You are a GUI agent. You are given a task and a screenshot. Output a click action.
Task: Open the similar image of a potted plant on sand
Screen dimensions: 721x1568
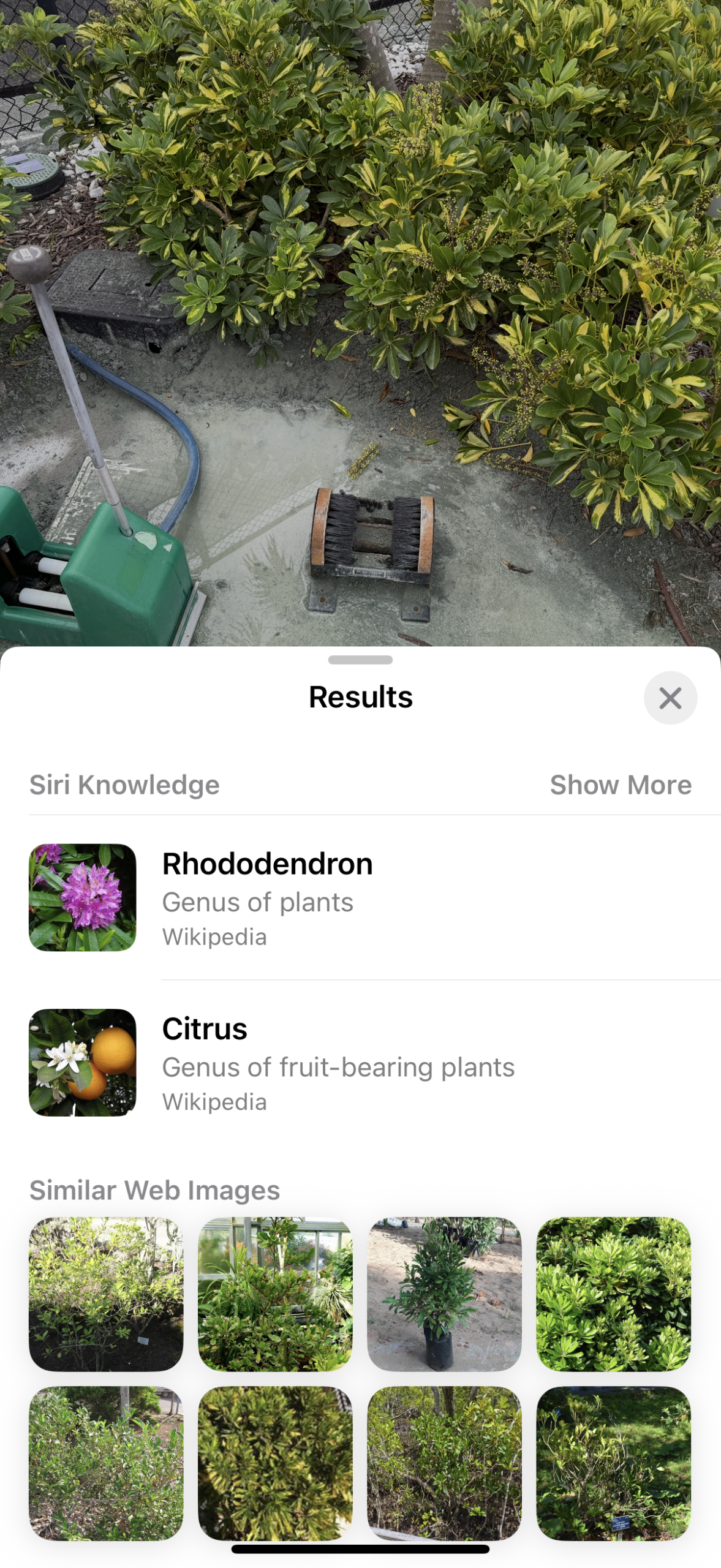click(x=444, y=1294)
